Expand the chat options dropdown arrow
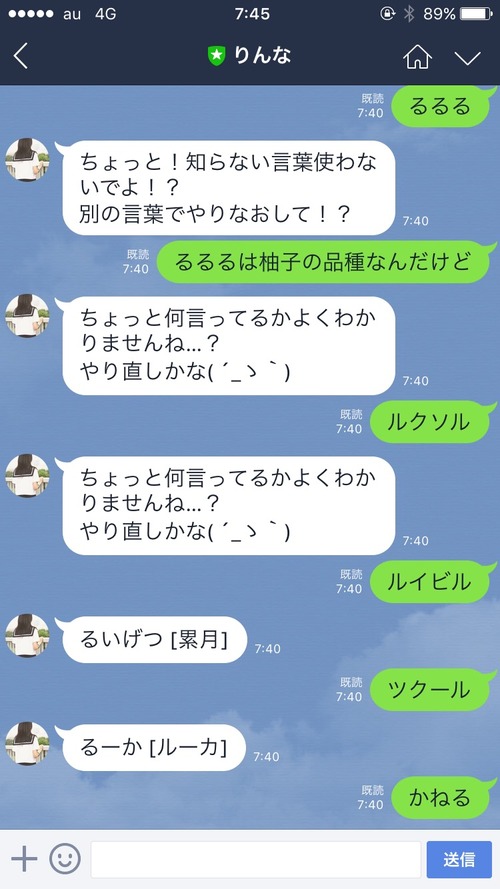Screen dimensions: 500x889 (468, 57)
